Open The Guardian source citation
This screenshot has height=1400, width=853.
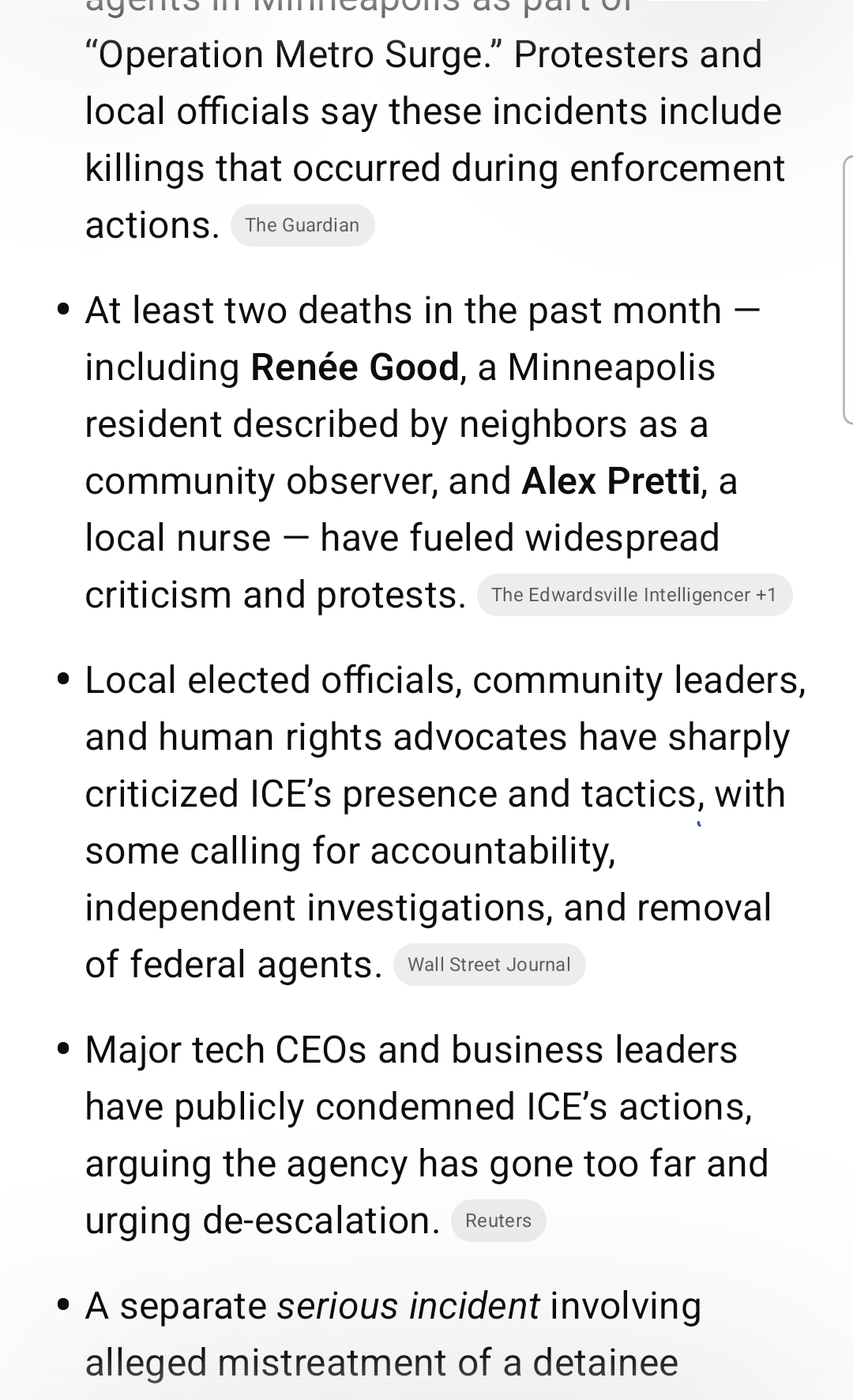302,225
